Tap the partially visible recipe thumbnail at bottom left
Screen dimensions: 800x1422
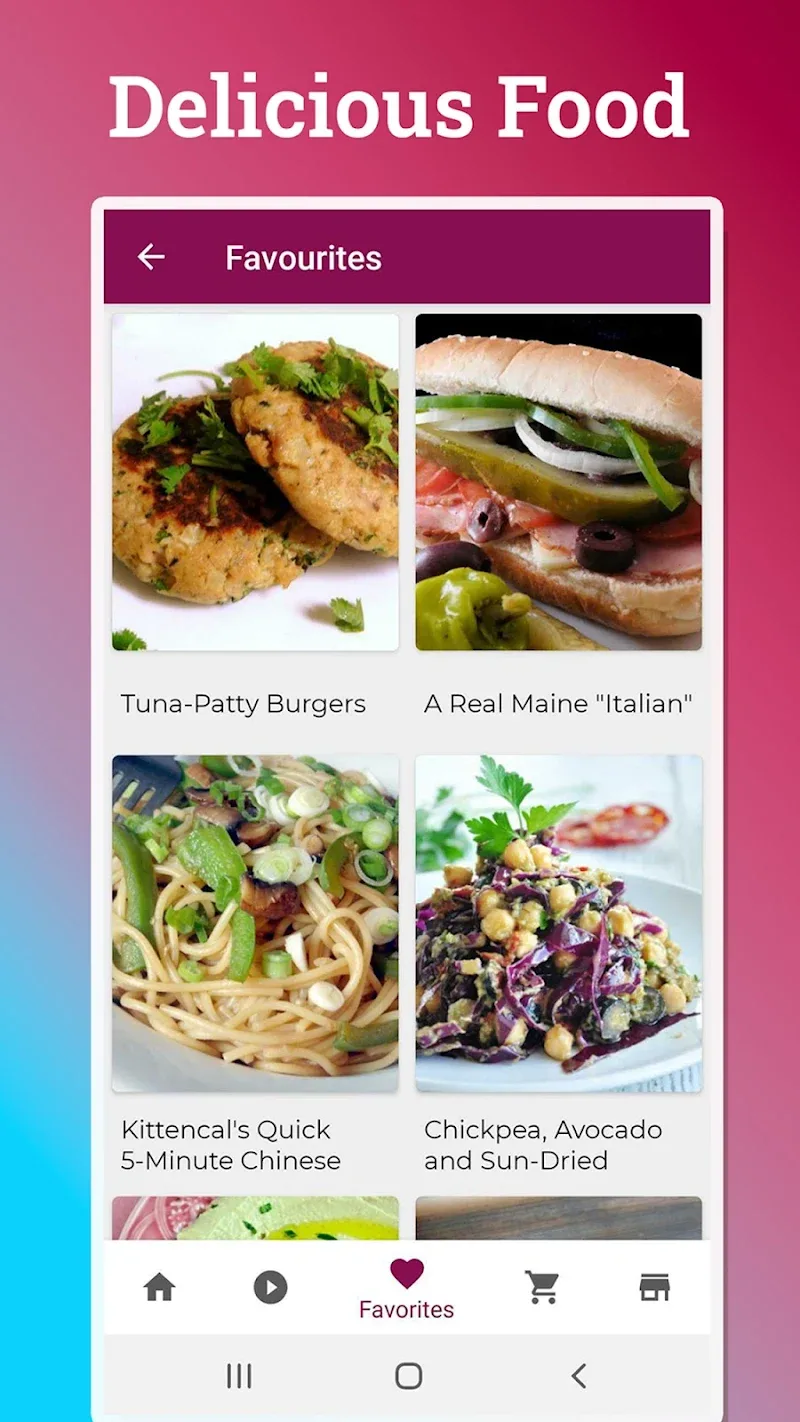255,1218
